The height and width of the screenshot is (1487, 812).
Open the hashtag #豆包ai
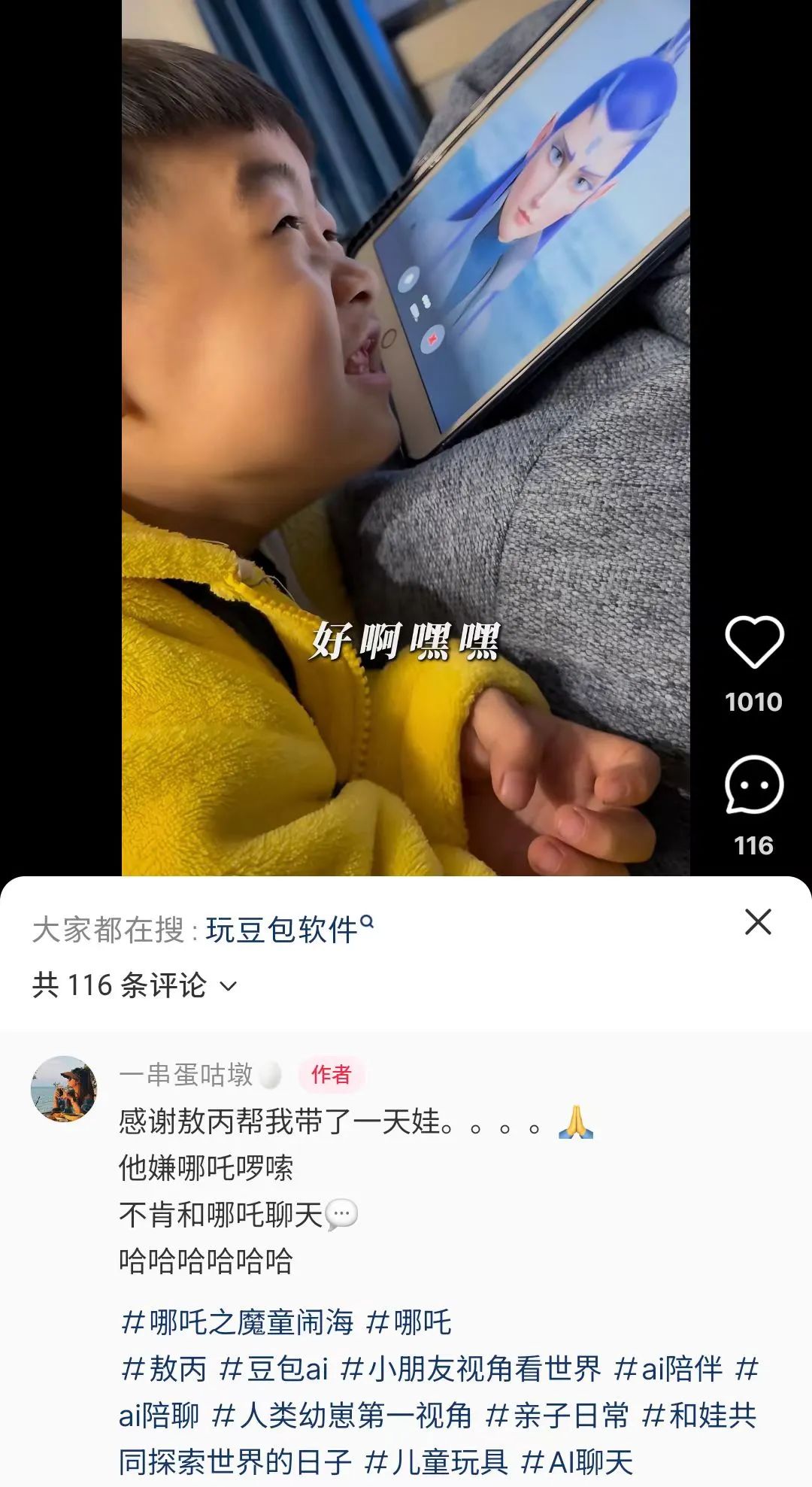click(x=274, y=1368)
